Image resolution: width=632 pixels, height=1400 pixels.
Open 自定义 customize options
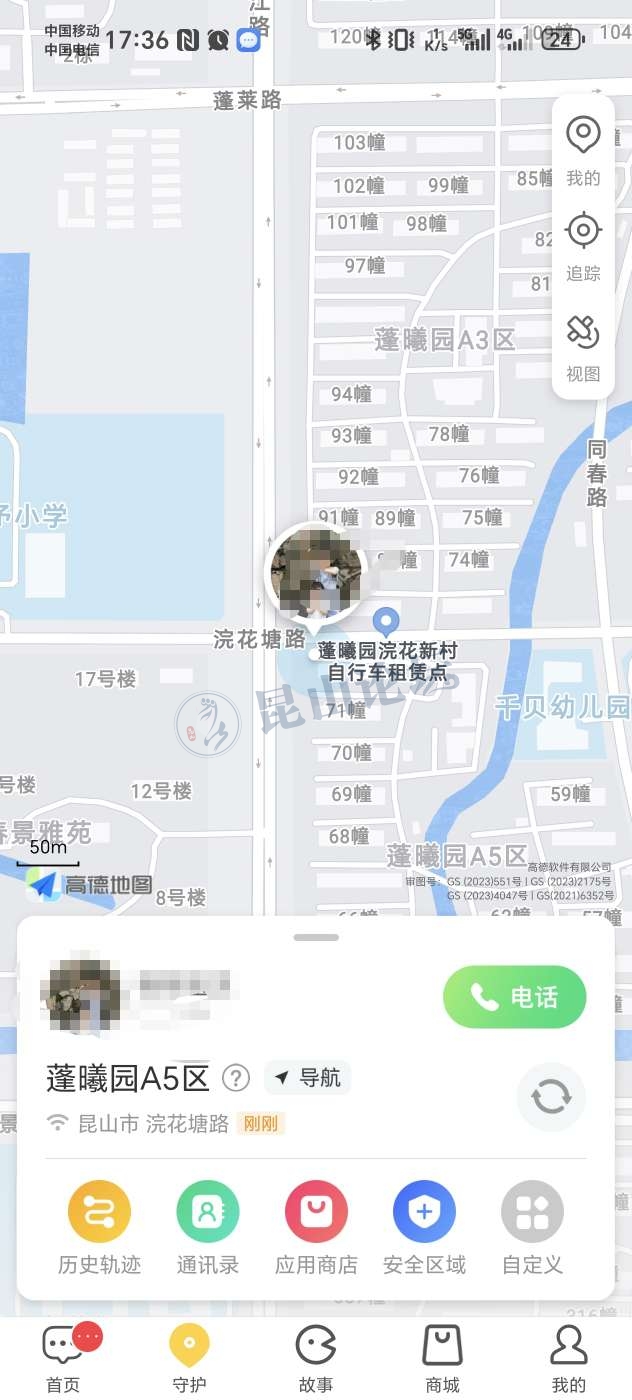[x=532, y=1228]
